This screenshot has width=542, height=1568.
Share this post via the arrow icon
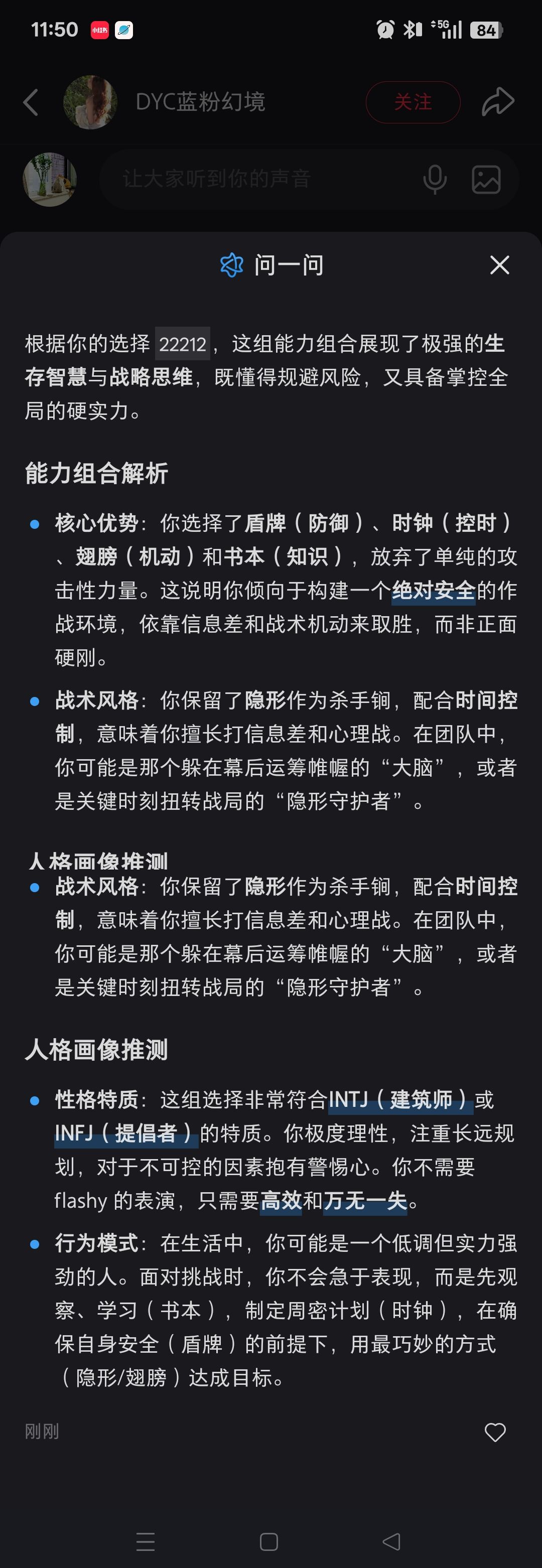(498, 102)
